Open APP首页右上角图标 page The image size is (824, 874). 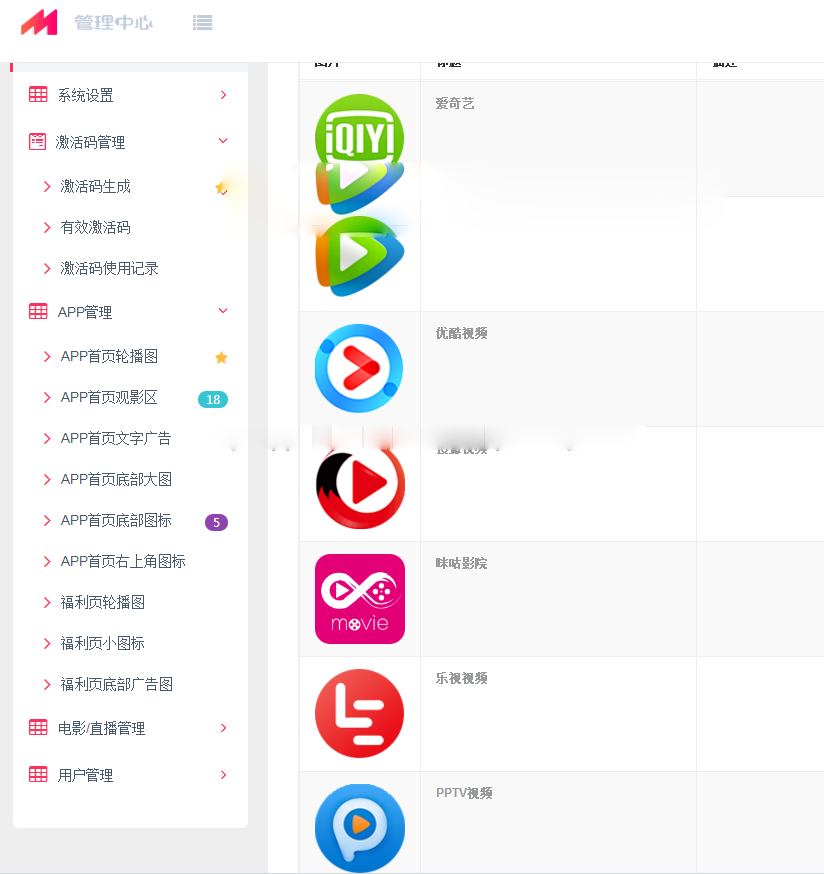[123, 561]
